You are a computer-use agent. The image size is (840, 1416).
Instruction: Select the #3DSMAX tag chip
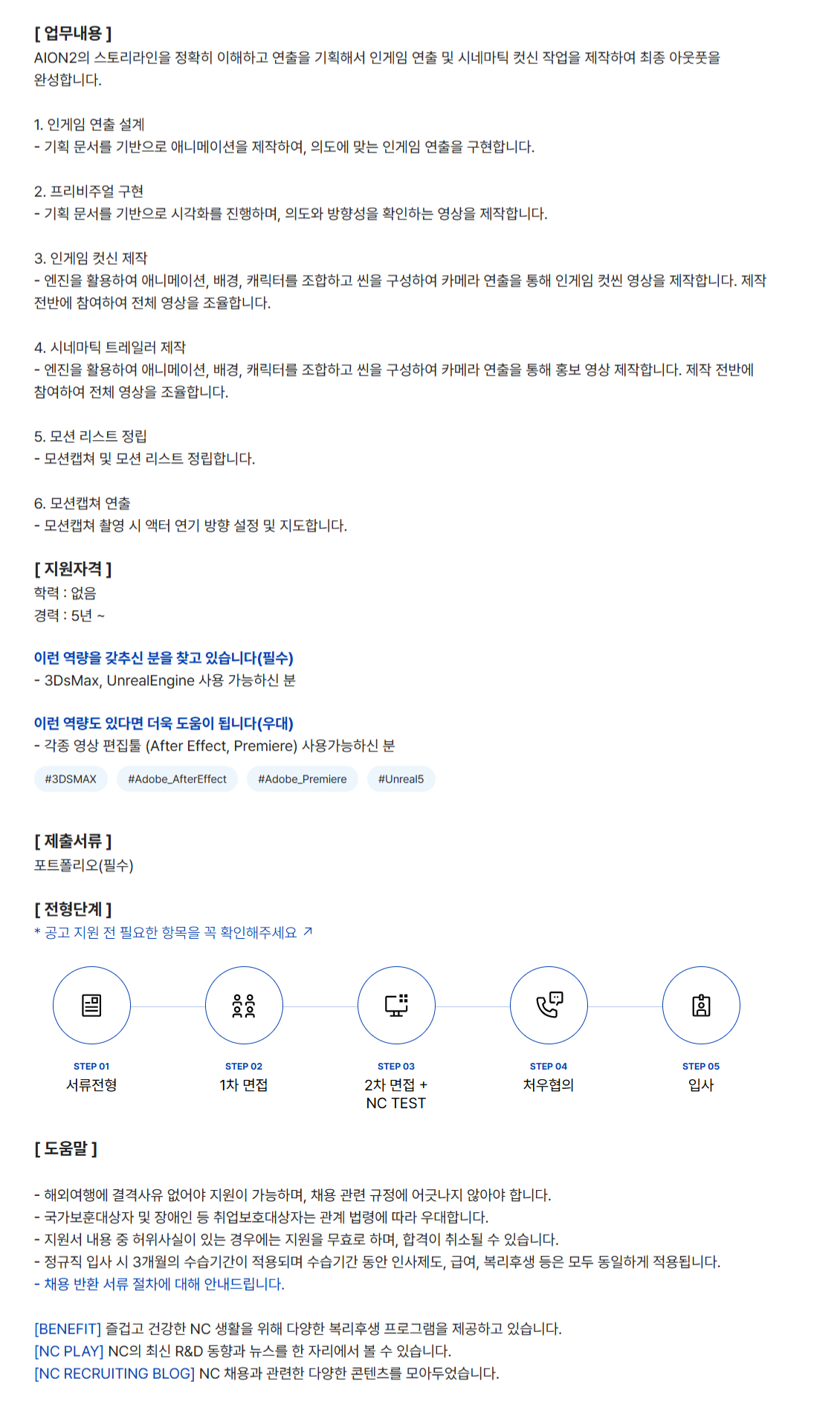click(71, 779)
